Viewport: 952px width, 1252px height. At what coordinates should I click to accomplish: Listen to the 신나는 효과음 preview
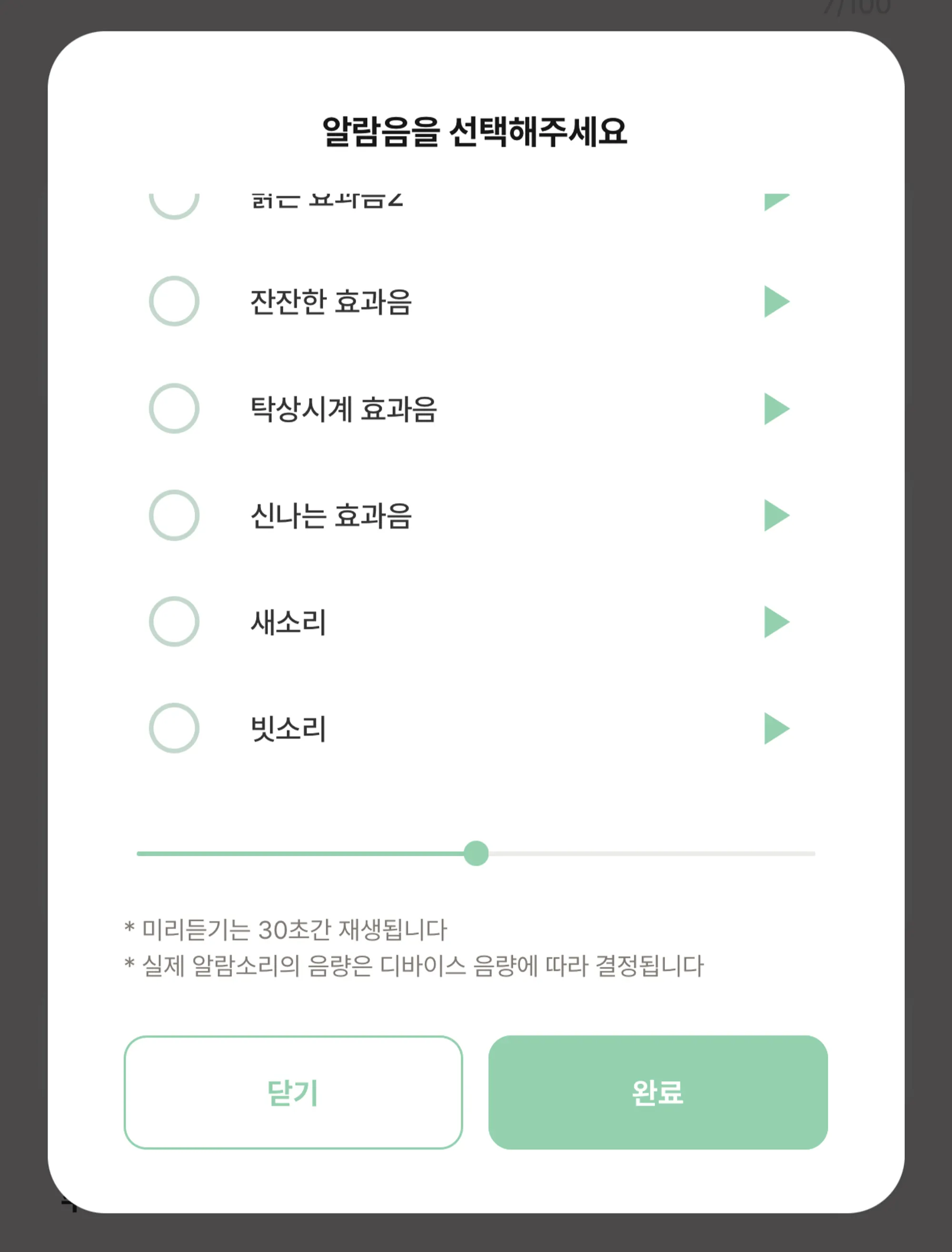tap(776, 515)
